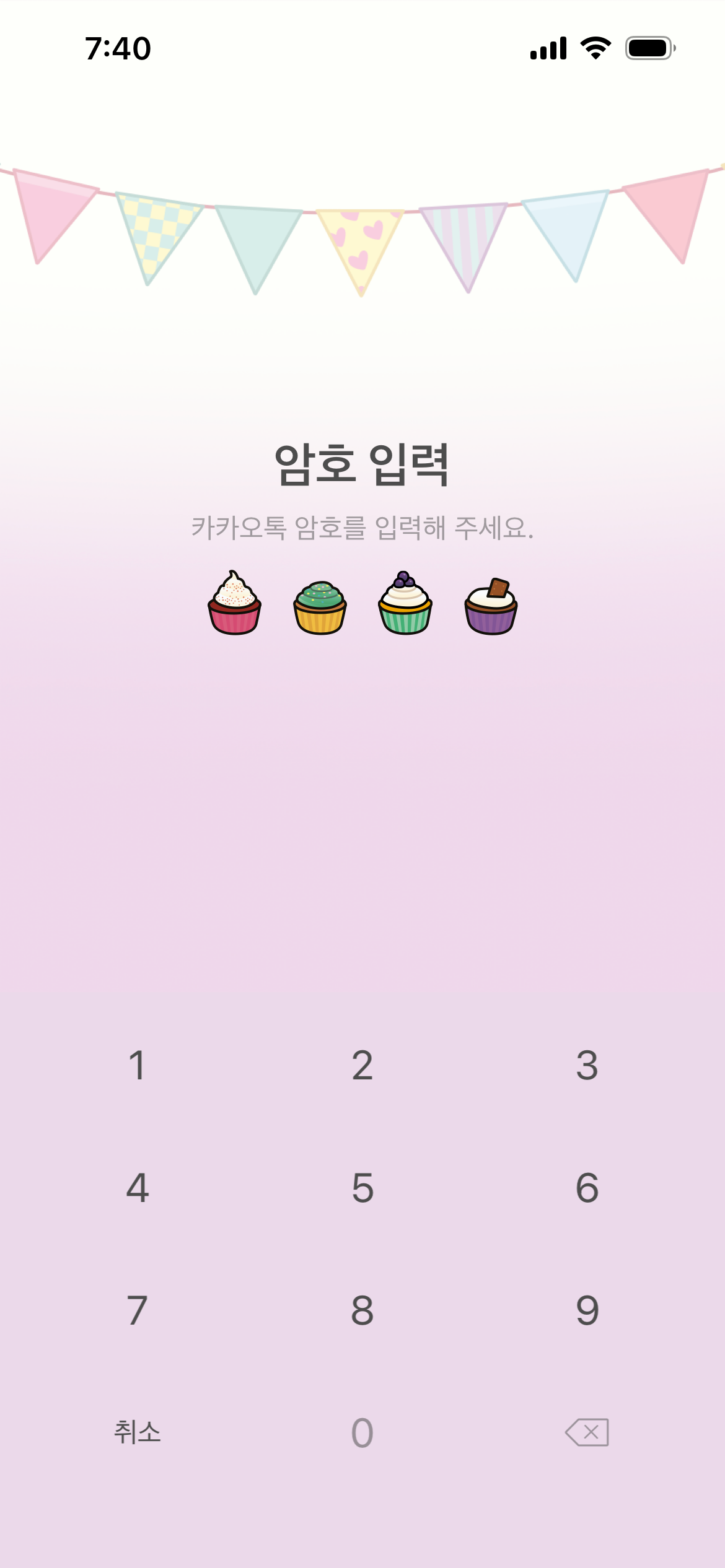Select digit 9 on the keypad
The image size is (725, 1568).
(x=587, y=1310)
